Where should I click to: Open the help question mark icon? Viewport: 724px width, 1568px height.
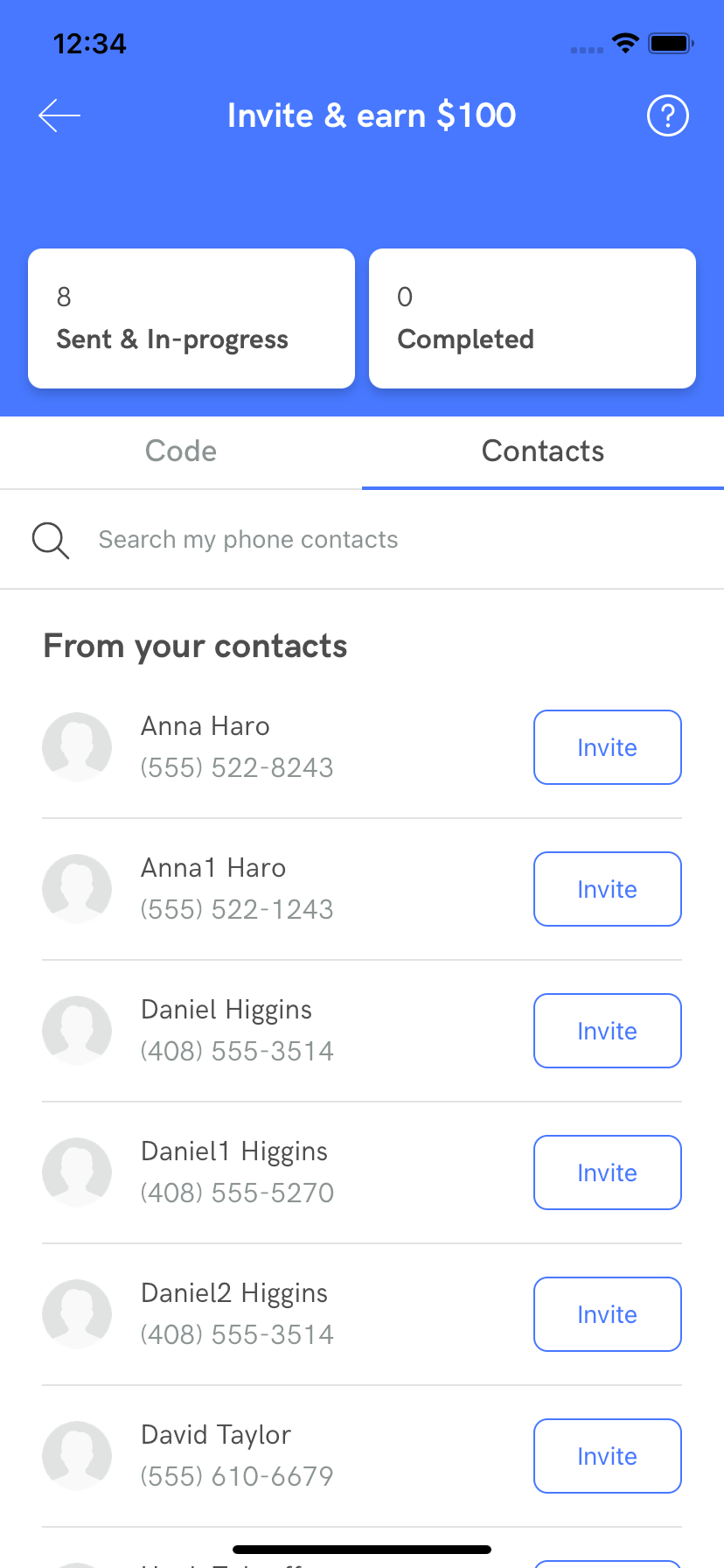tap(667, 115)
